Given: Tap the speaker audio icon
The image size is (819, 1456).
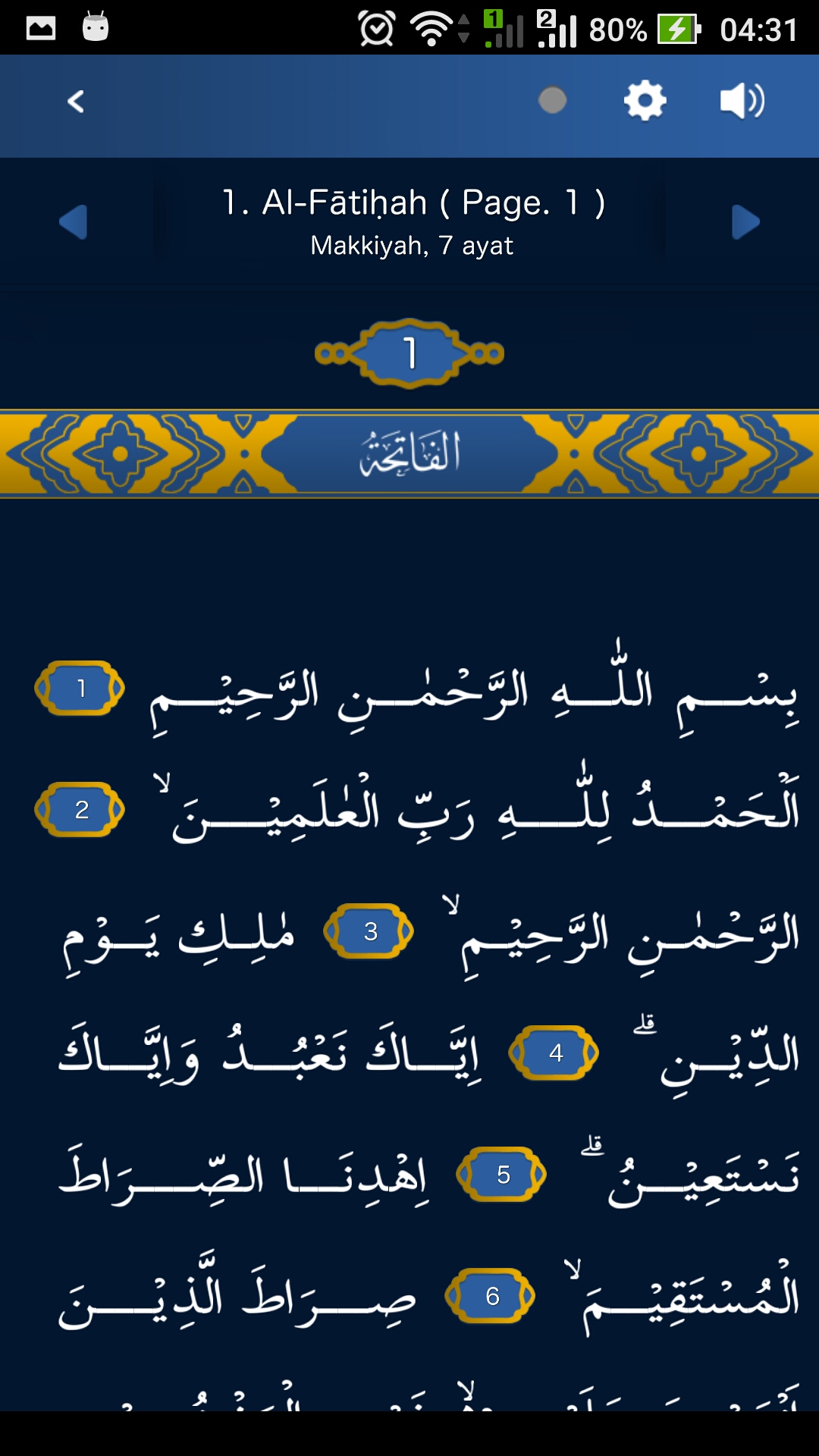Looking at the screenshot, I should [x=742, y=101].
